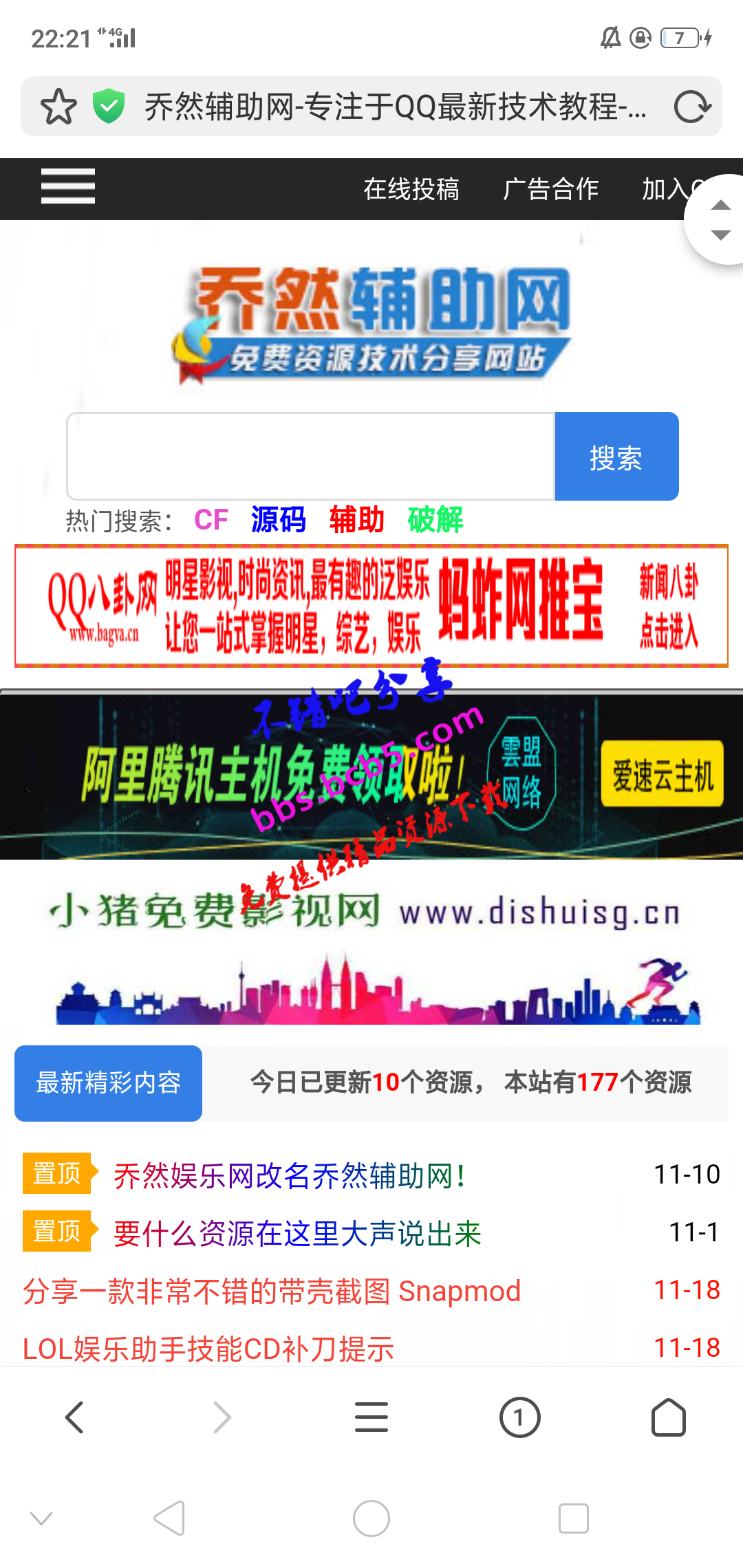The image size is (743, 1568).
Task: Bookmark this page with the star icon
Action: coord(58,107)
